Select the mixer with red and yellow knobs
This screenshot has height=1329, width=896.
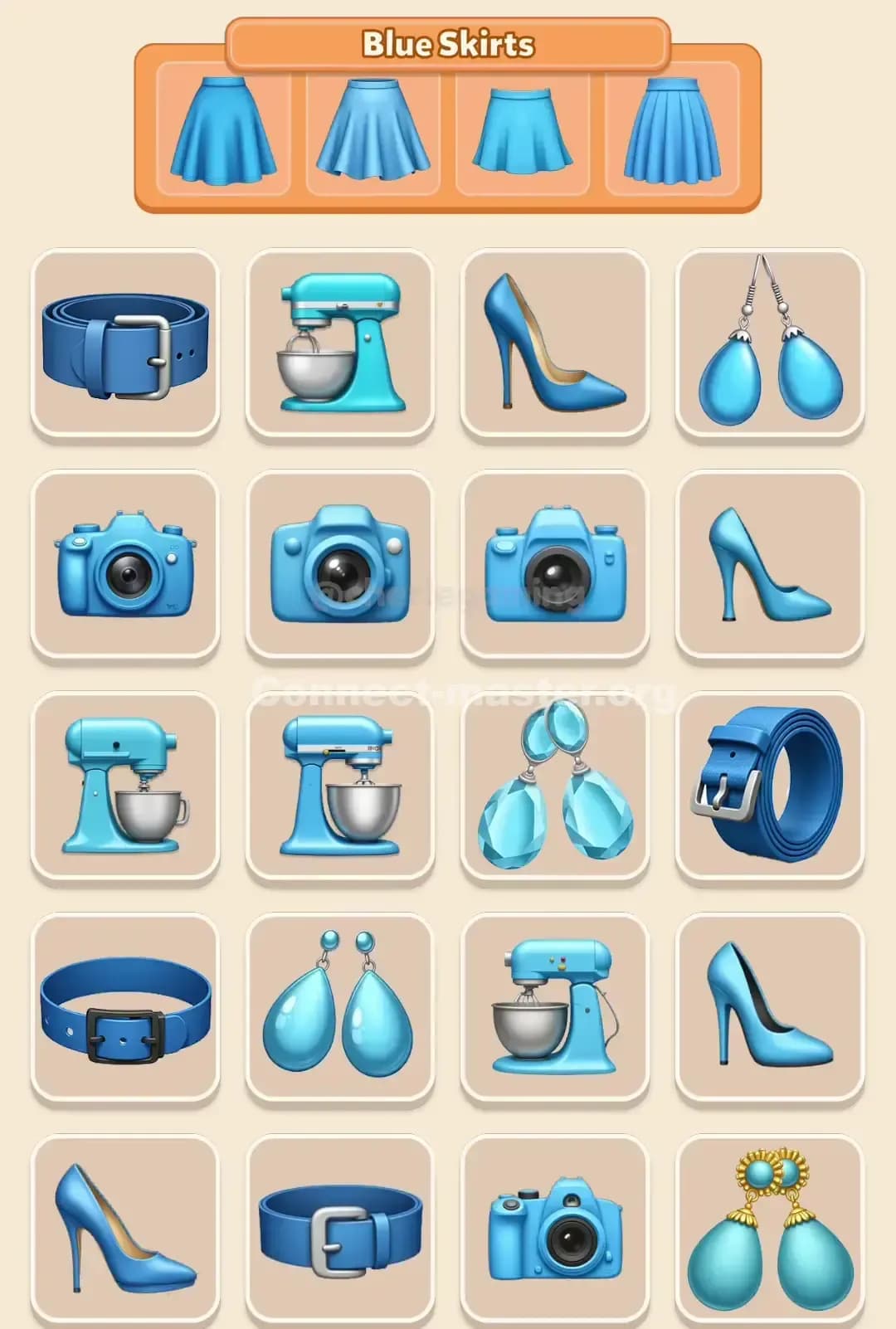pos(555,1008)
